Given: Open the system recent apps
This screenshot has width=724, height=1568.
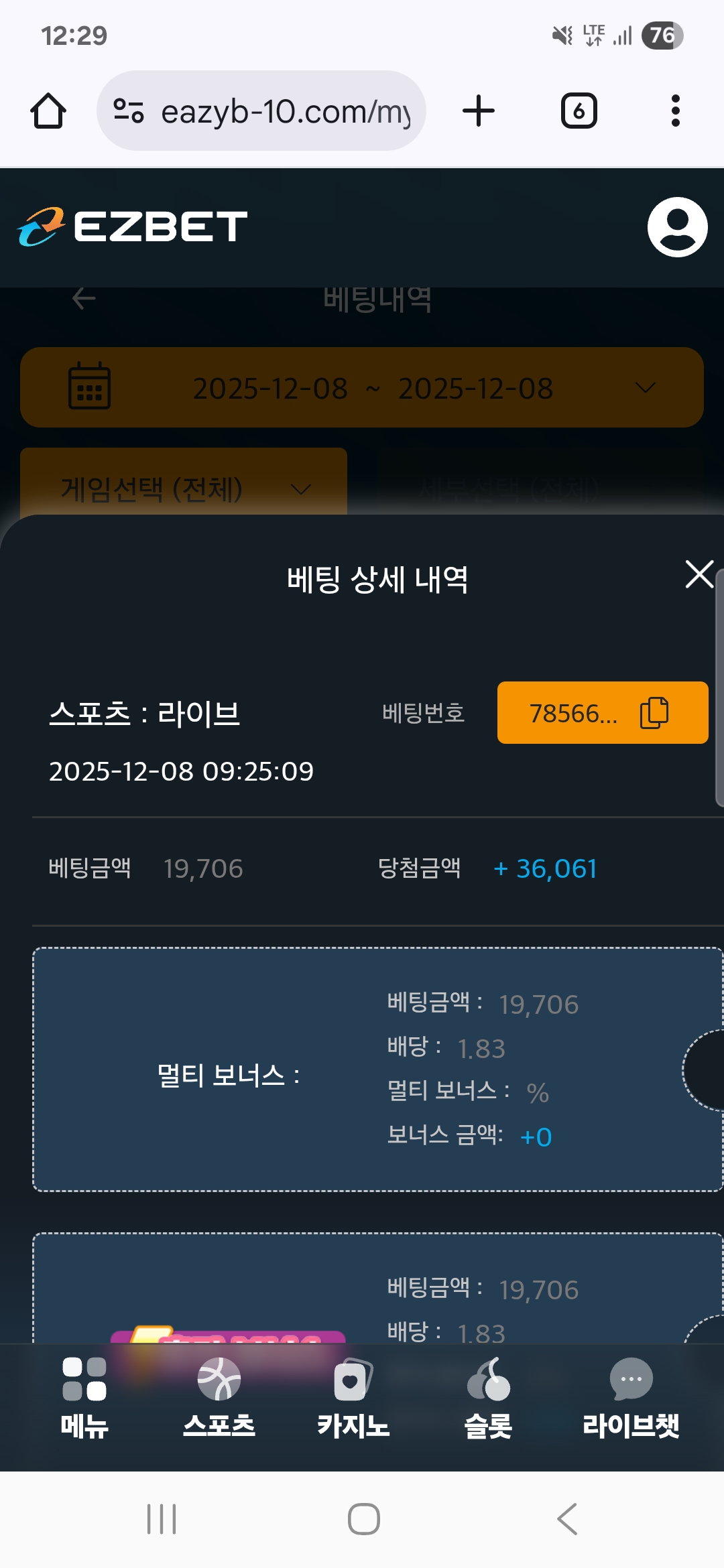Looking at the screenshot, I should pyautogui.click(x=162, y=1518).
